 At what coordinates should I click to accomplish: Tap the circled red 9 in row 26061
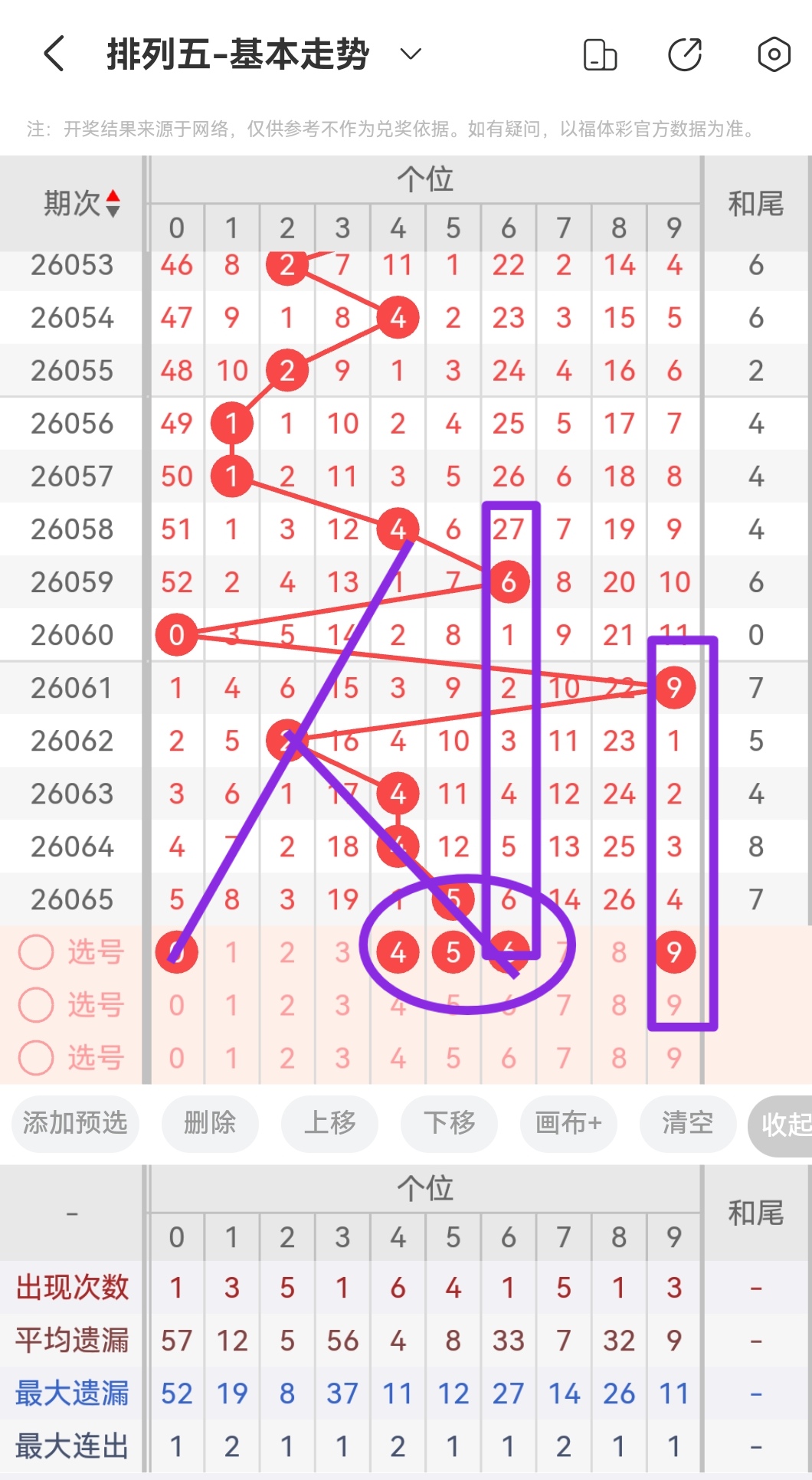tap(674, 687)
